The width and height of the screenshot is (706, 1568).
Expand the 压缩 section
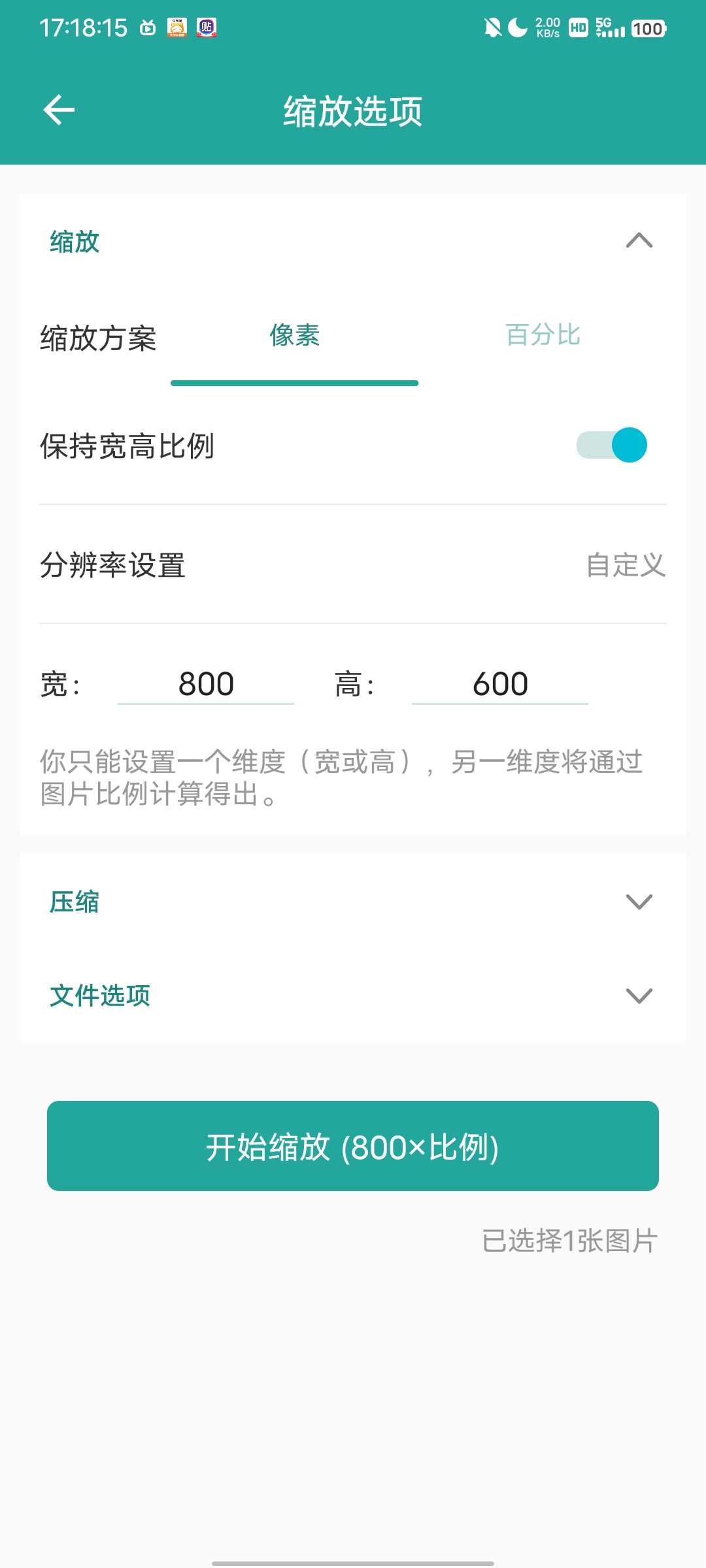click(639, 902)
